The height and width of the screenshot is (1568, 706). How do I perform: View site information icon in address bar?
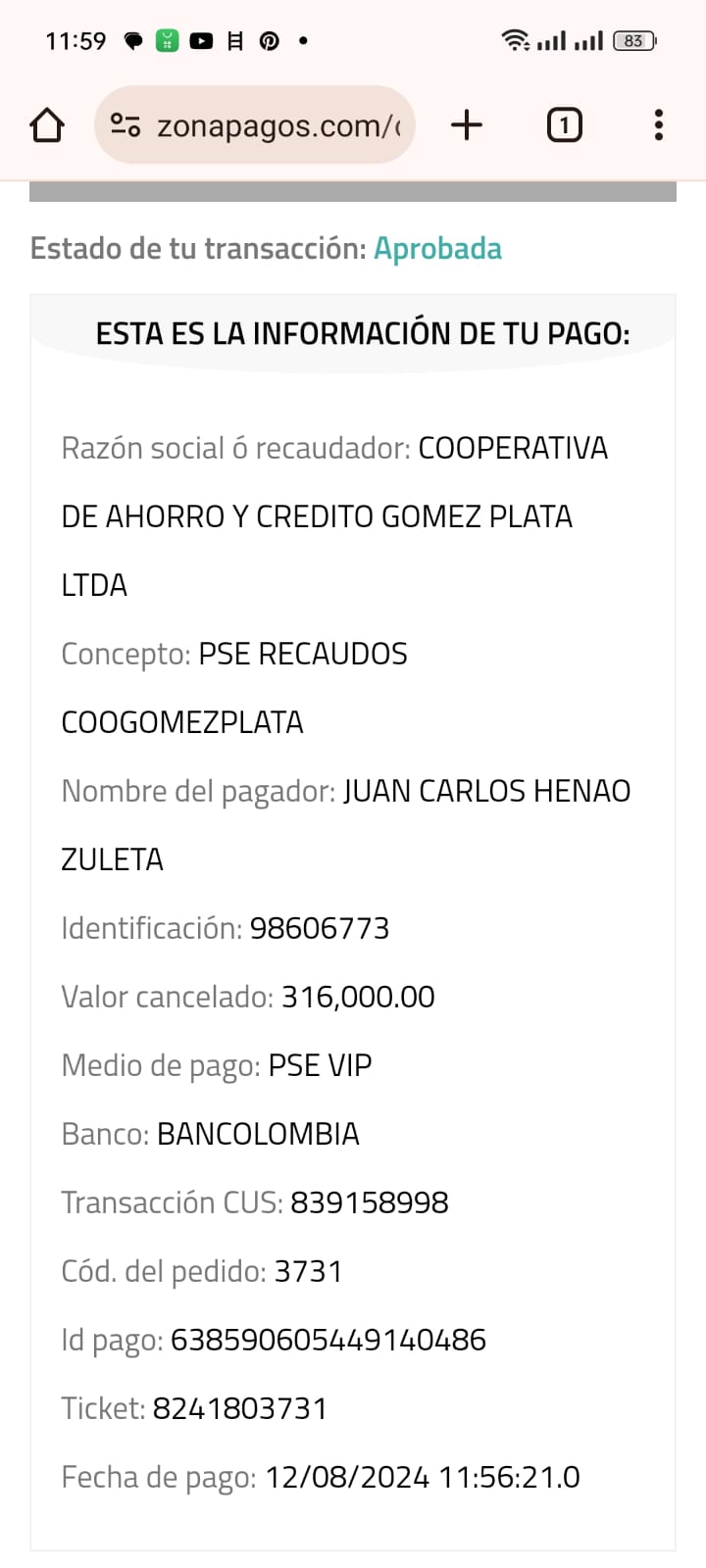126,125
